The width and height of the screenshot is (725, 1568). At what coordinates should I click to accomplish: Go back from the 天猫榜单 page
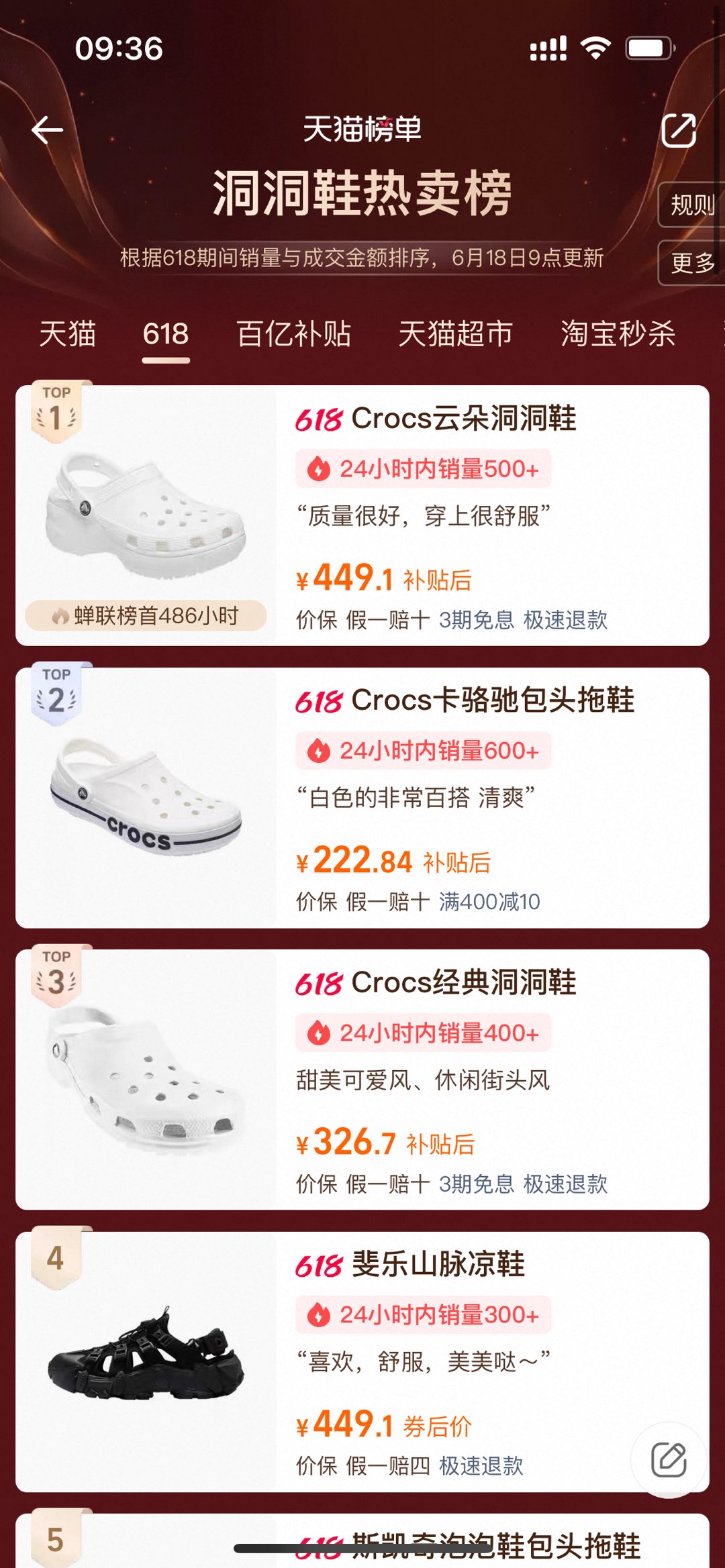pos(47,130)
